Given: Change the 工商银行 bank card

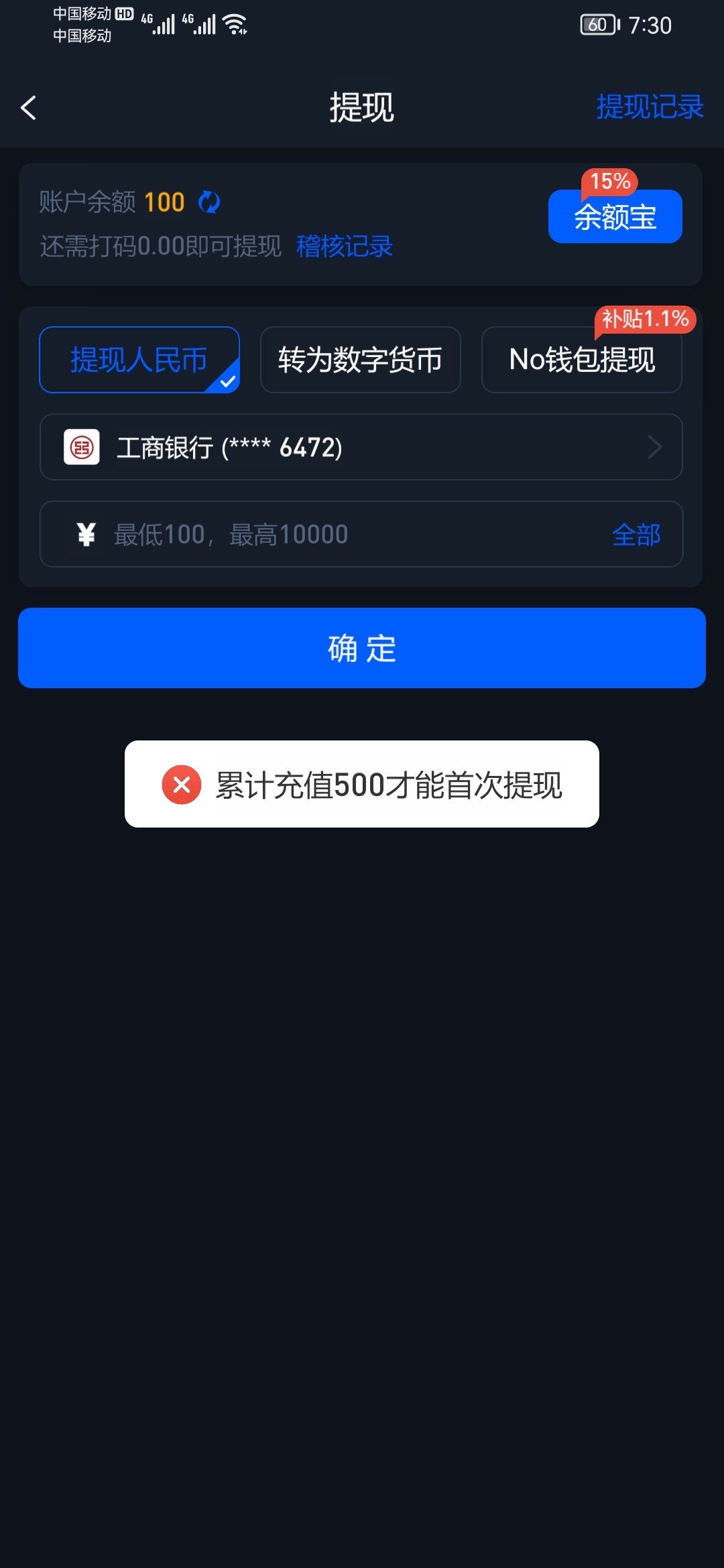Looking at the screenshot, I should (361, 447).
